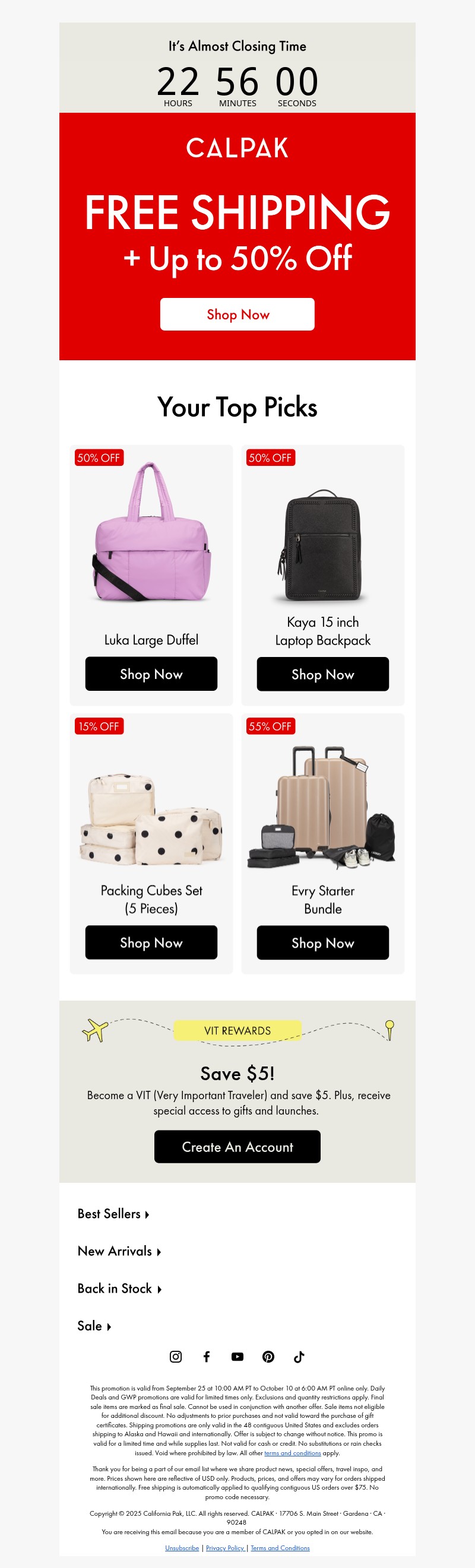The height and width of the screenshot is (1568, 475).
Task: Visit CALPAK on Facebook
Action: click(207, 1356)
